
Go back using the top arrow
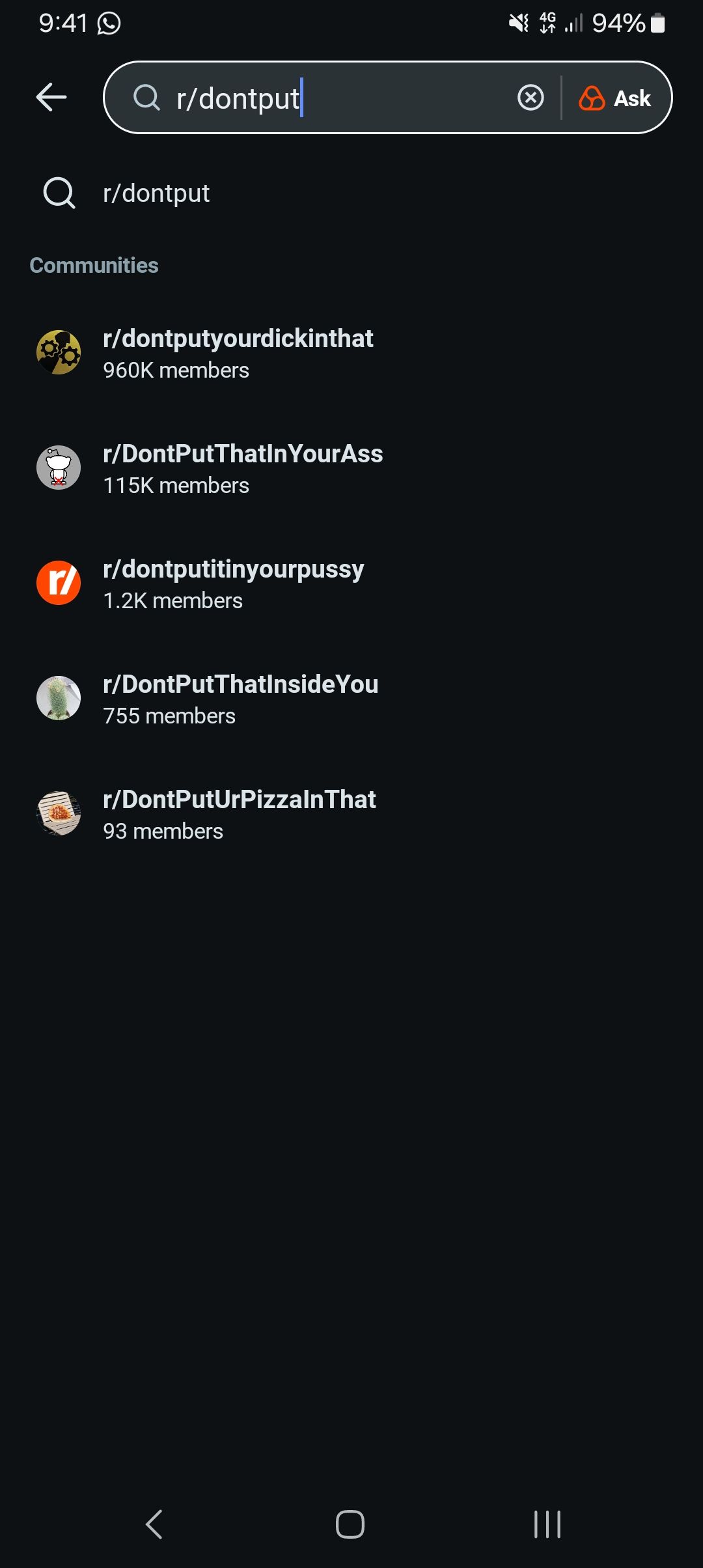(x=51, y=98)
